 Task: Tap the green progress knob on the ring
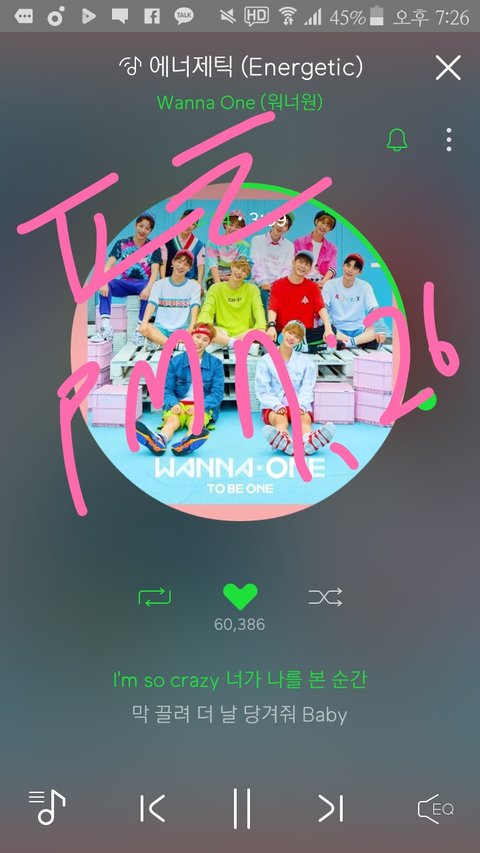(x=427, y=401)
